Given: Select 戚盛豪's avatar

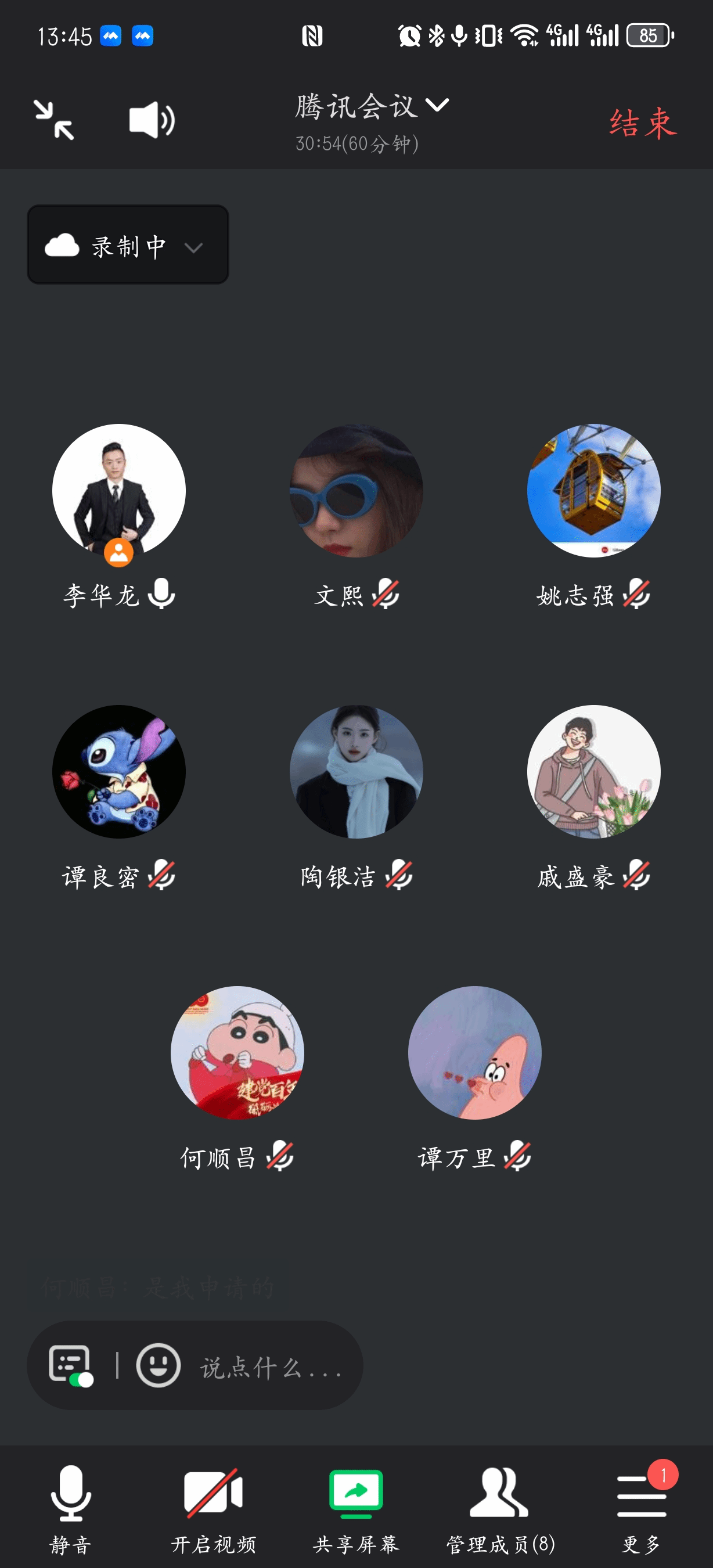Looking at the screenshot, I should coord(593,772).
